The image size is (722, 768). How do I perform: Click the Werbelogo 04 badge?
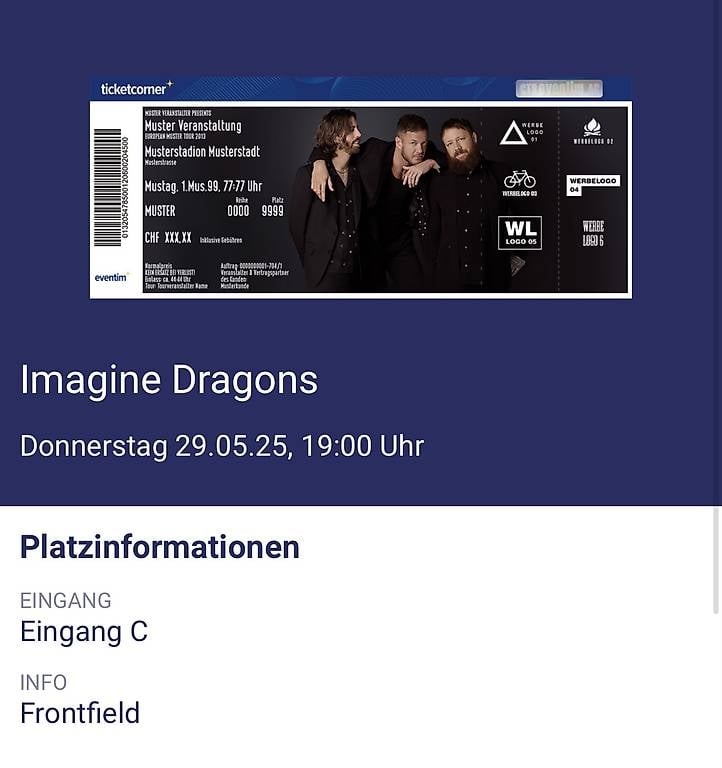coord(593,183)
